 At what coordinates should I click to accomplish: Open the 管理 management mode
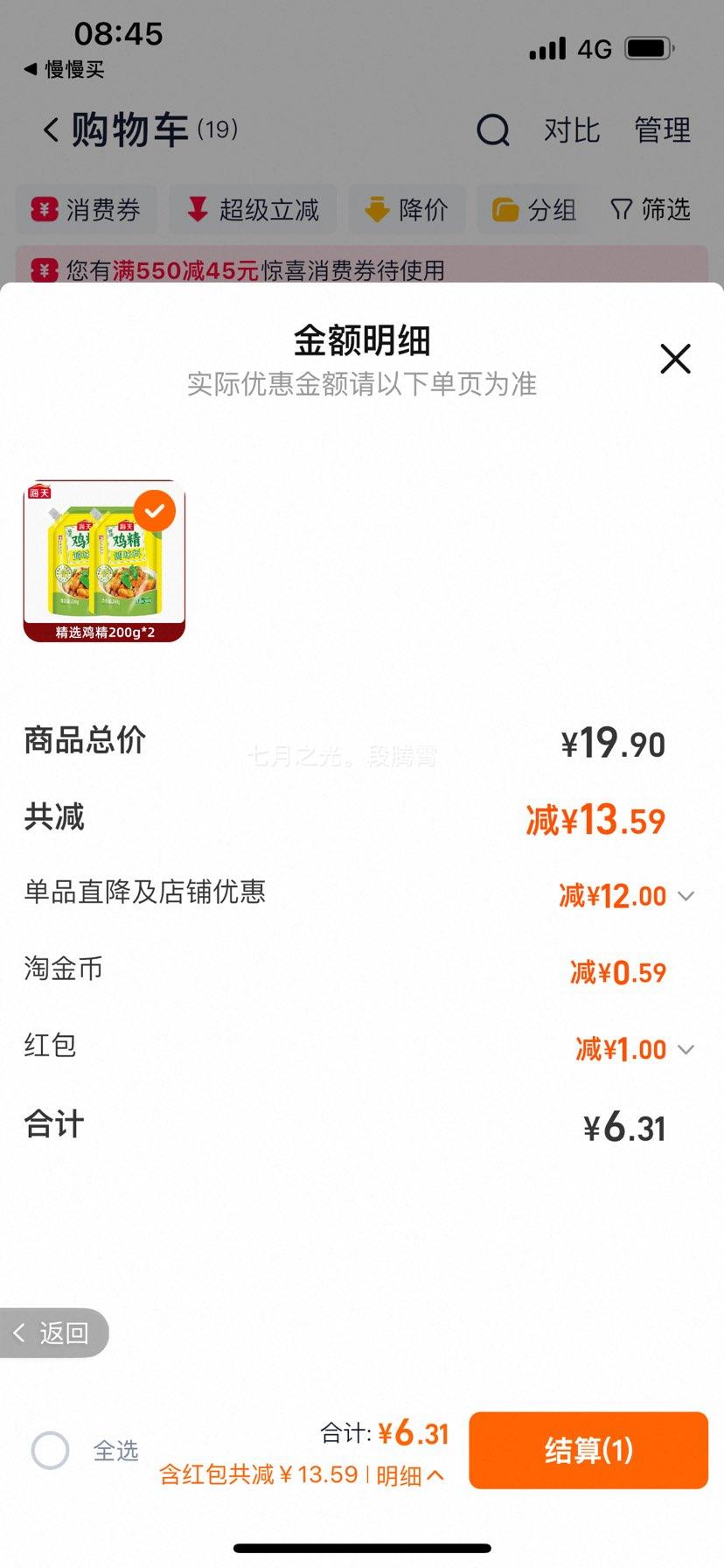(662, 129)
